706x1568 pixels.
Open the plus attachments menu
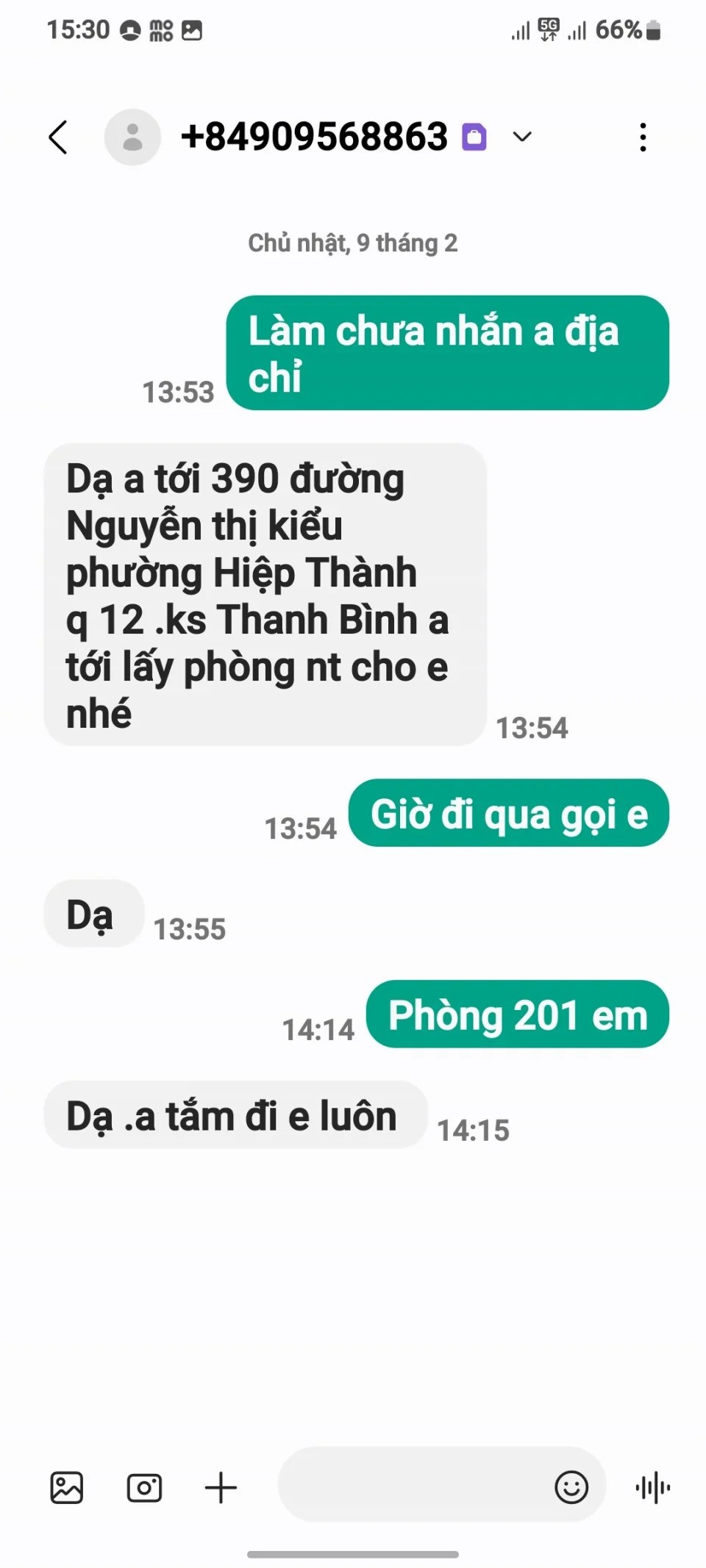pos(221,1488)
